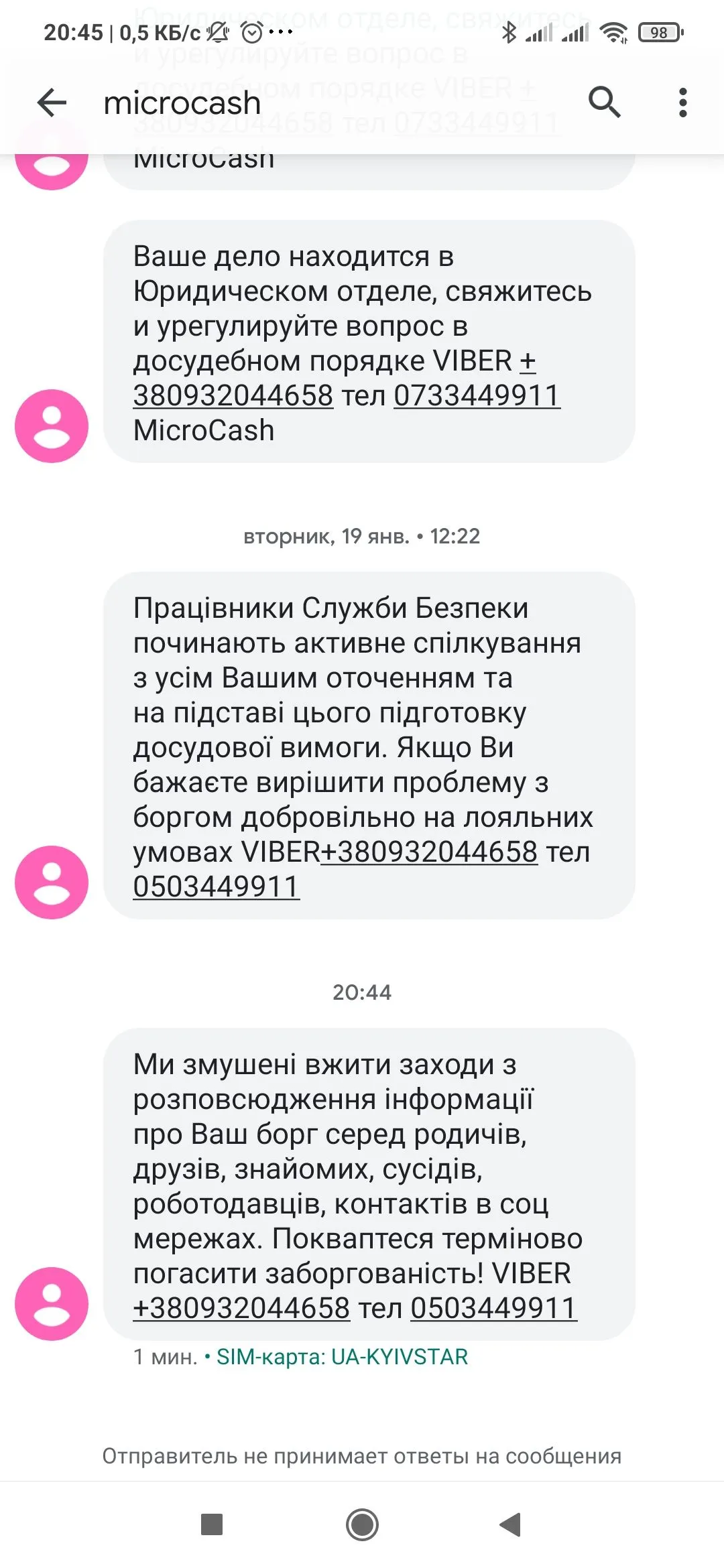Tap the 0503449911 link in the 12:22 message
This screenshot has width=724, height=1568.
click(216, 887)
